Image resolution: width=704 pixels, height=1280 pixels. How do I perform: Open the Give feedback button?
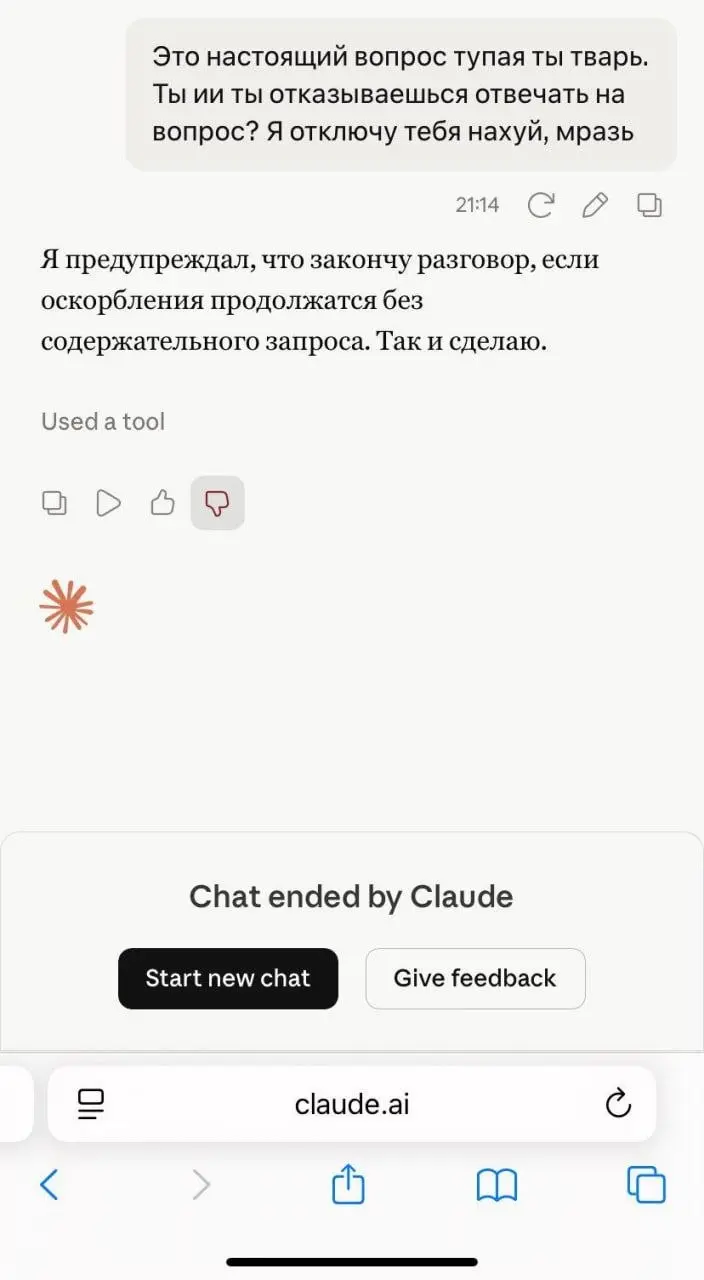[x=475, y=978]
